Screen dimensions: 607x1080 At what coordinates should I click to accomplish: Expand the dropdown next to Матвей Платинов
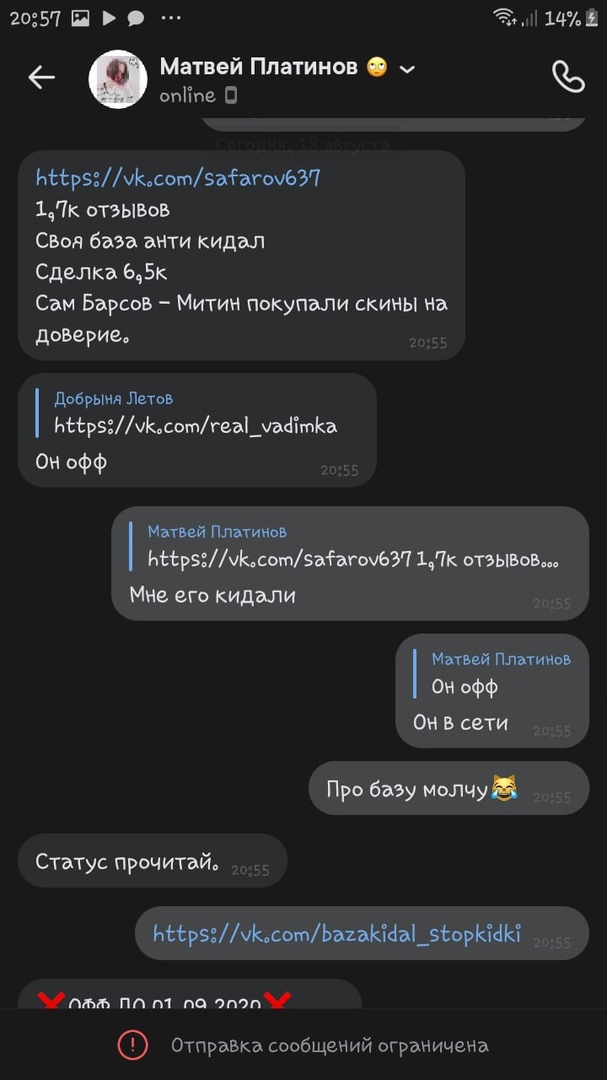click(407, 69)
